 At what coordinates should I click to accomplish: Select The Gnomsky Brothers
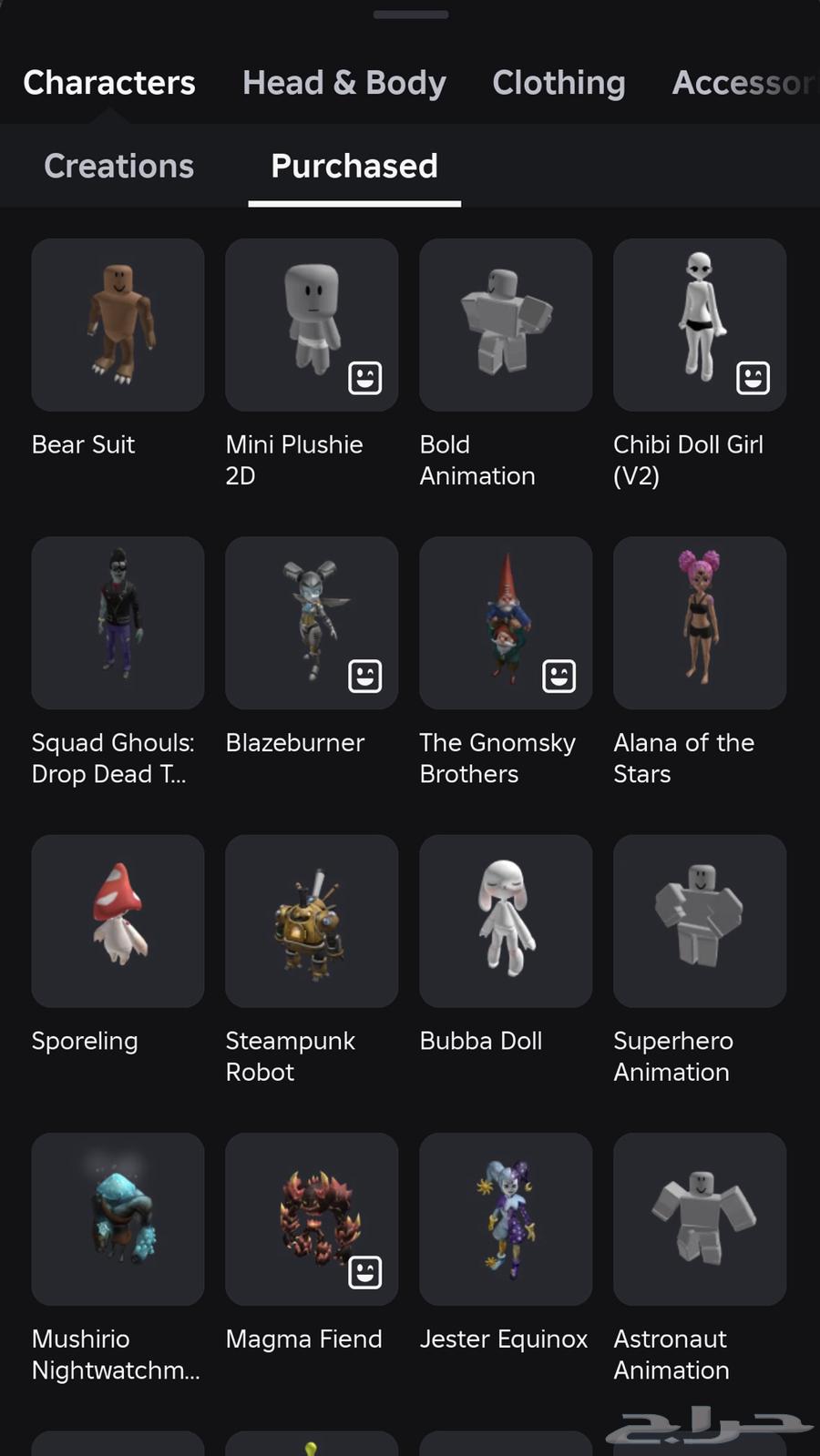click(x=506, y=623)
